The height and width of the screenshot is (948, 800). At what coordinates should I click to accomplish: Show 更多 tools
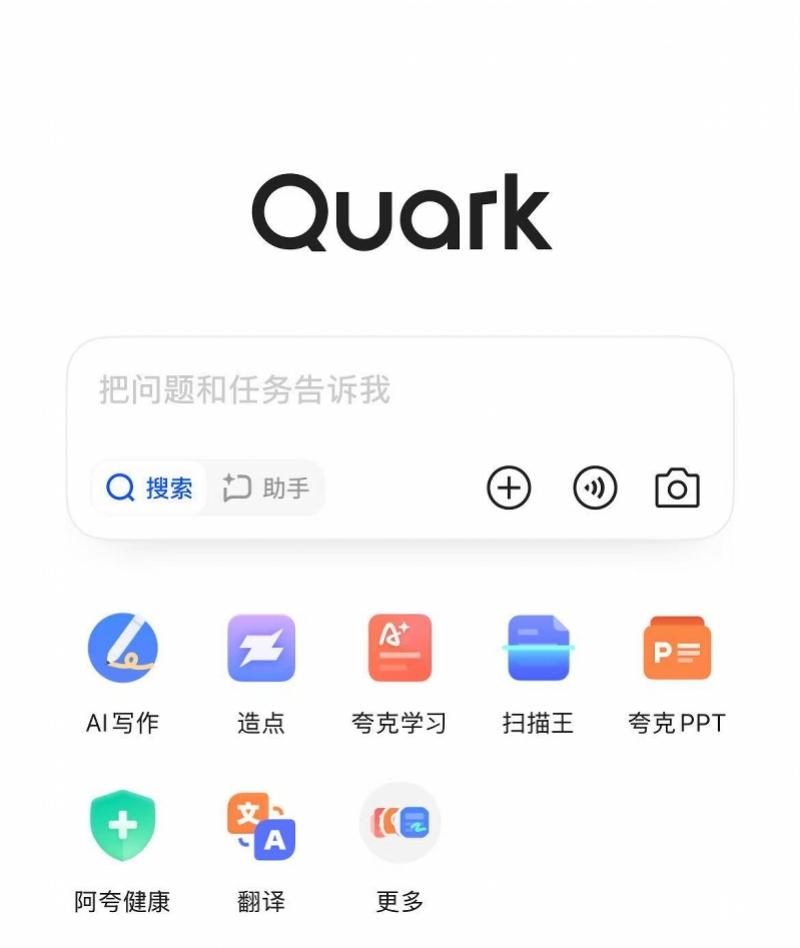click(399, 824)
